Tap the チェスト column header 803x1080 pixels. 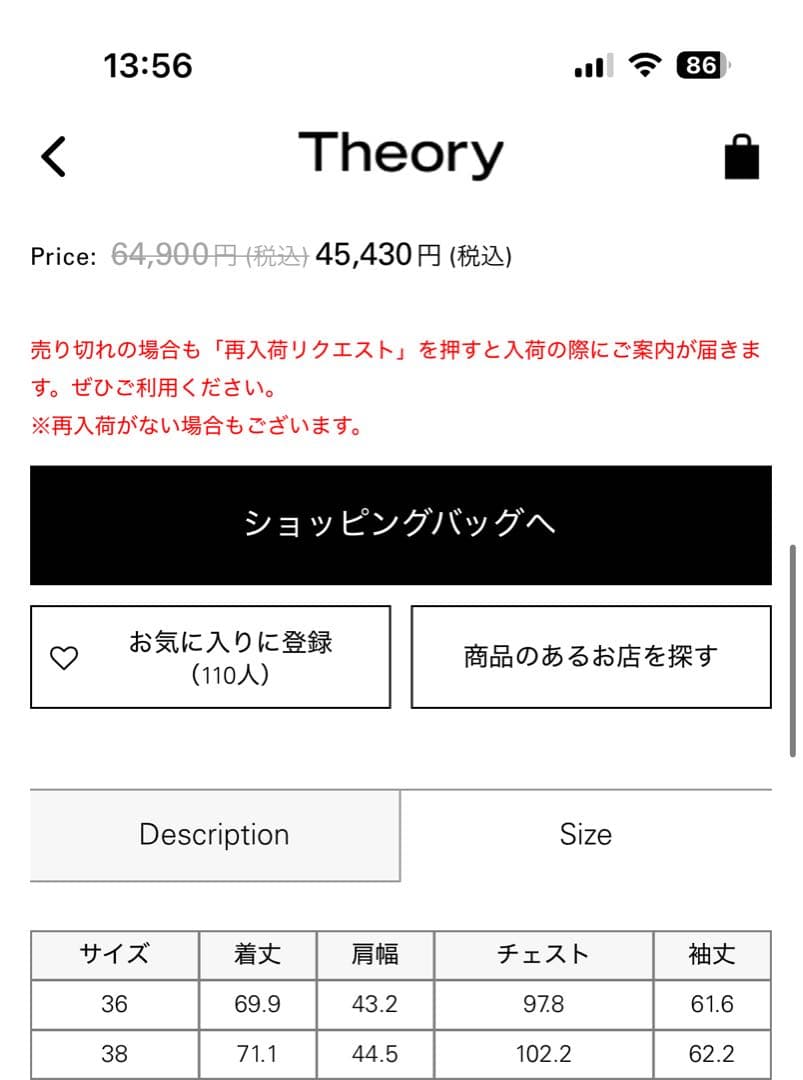click(542, 955)
